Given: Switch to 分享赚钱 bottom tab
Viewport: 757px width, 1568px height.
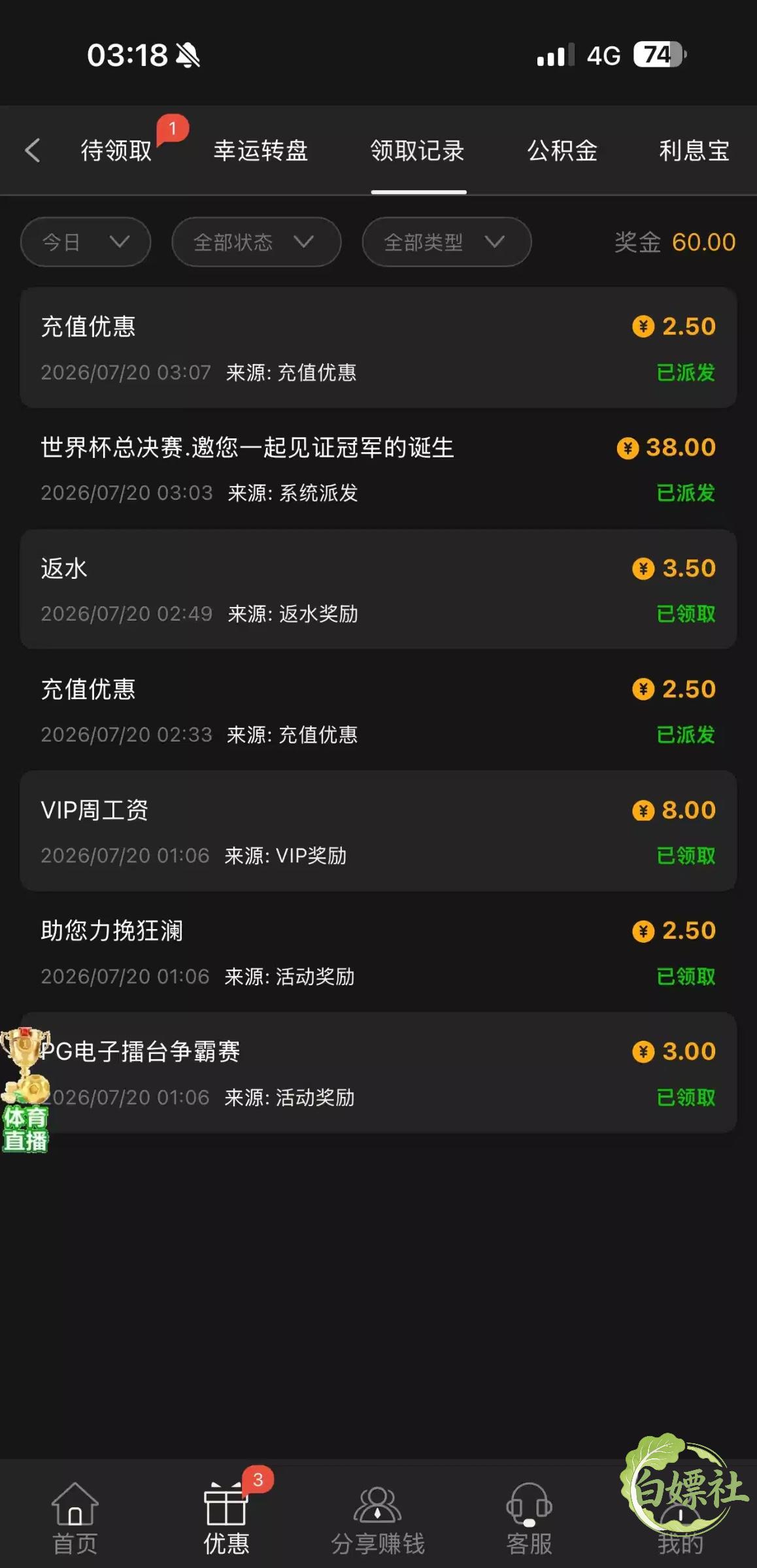Looking at the screenshot, I should (378, 1518).
